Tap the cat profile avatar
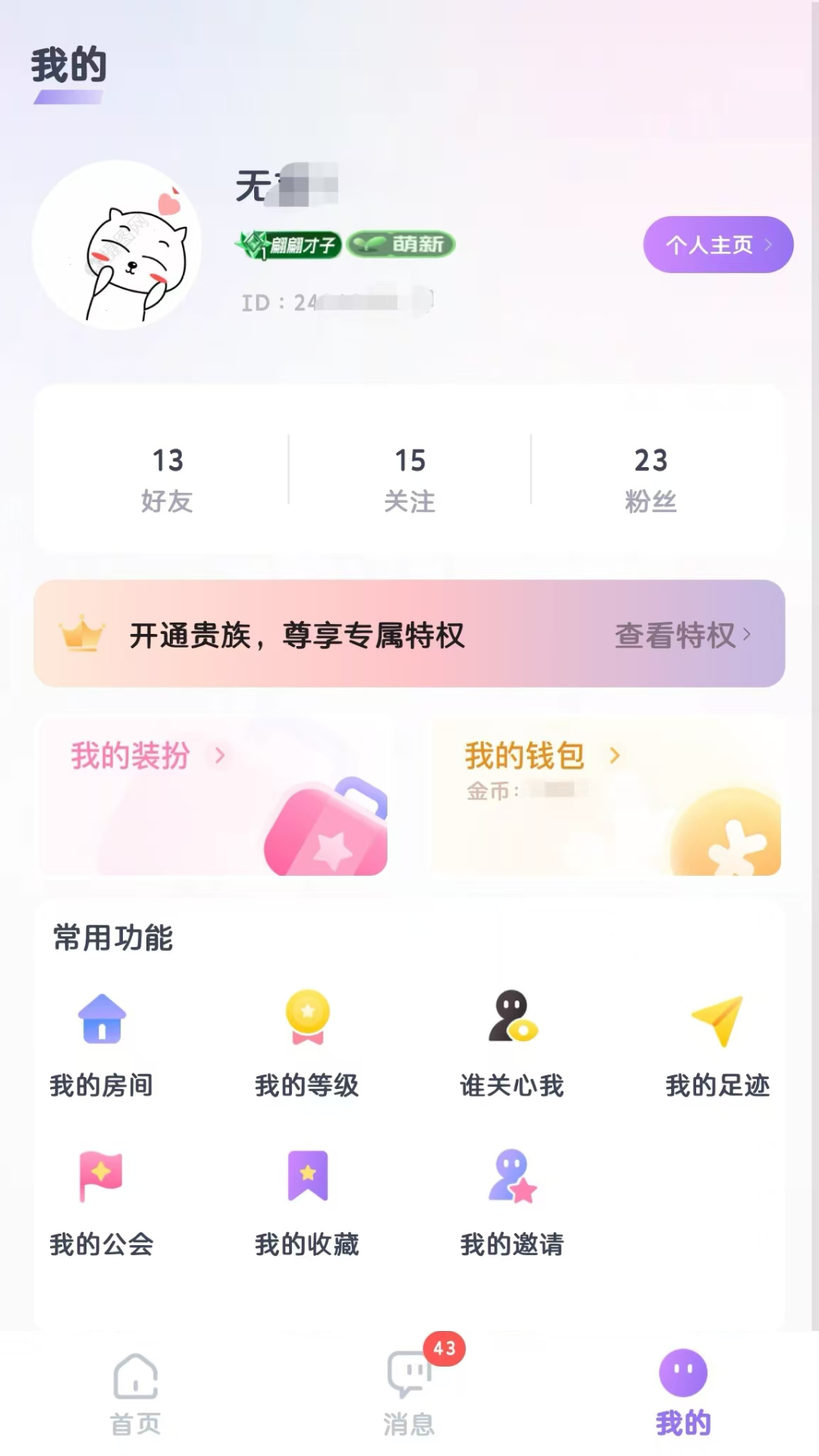This screenshot has width=819, height=1456. click(117, 245)
